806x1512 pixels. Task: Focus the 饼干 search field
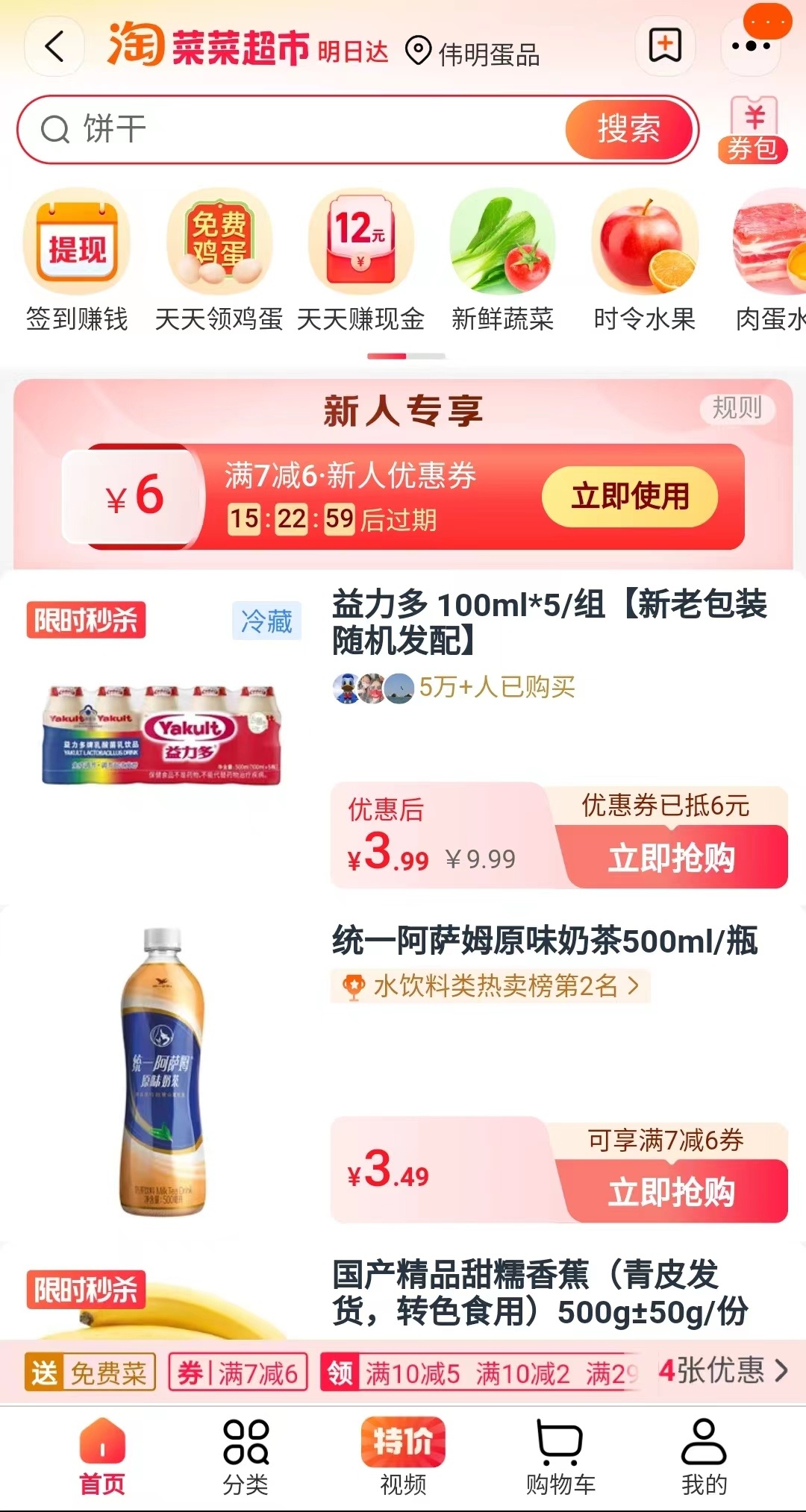click(299, 129)
